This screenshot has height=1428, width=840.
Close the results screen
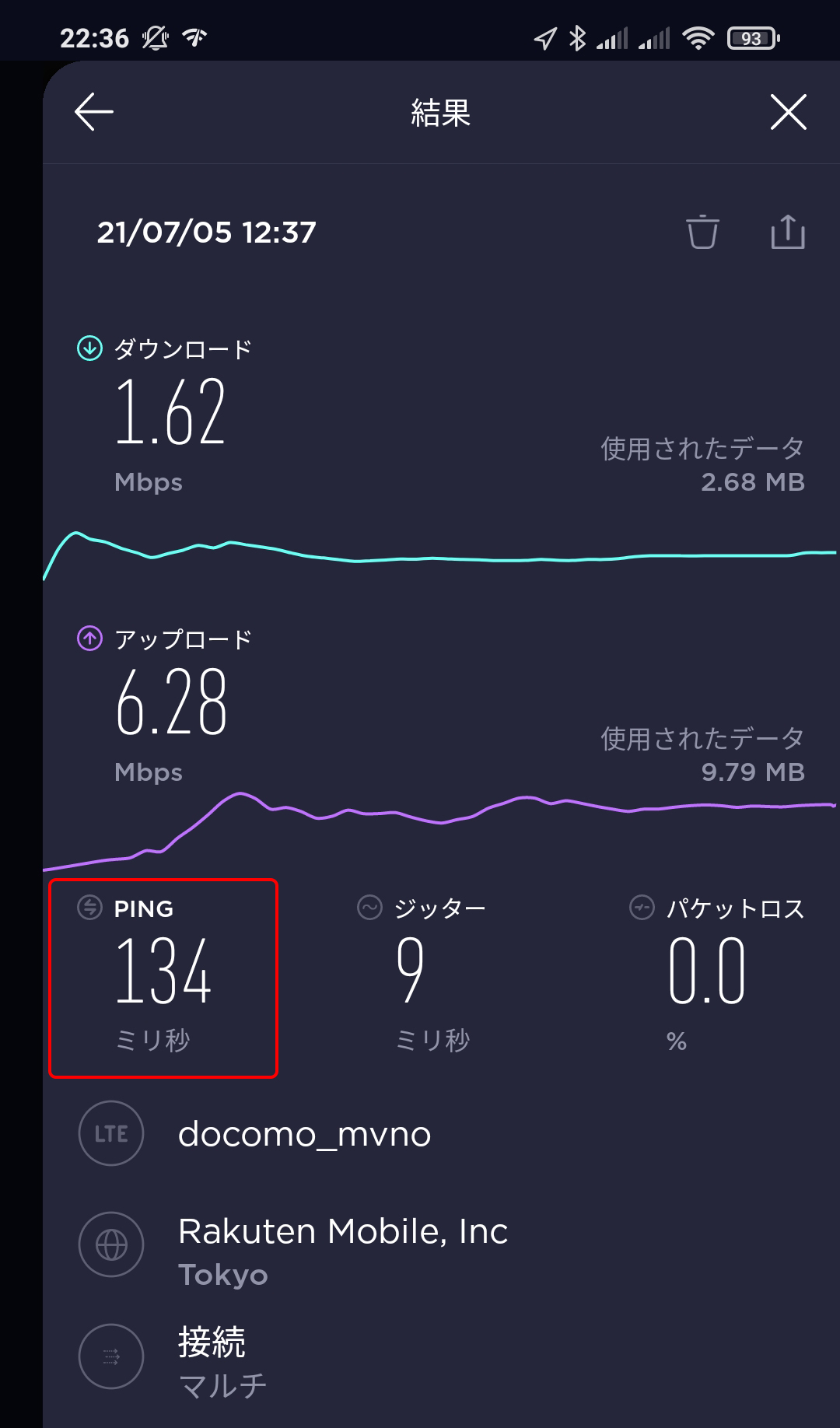click(x=789, y=112)
